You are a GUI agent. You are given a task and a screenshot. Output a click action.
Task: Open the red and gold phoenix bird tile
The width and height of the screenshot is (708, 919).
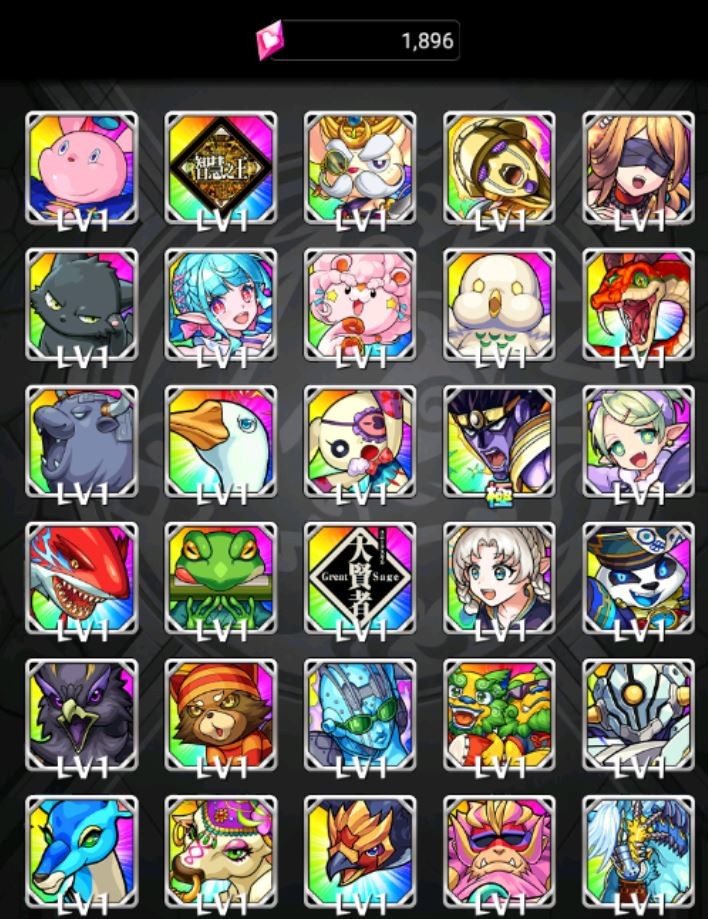(x=360, y=850)
